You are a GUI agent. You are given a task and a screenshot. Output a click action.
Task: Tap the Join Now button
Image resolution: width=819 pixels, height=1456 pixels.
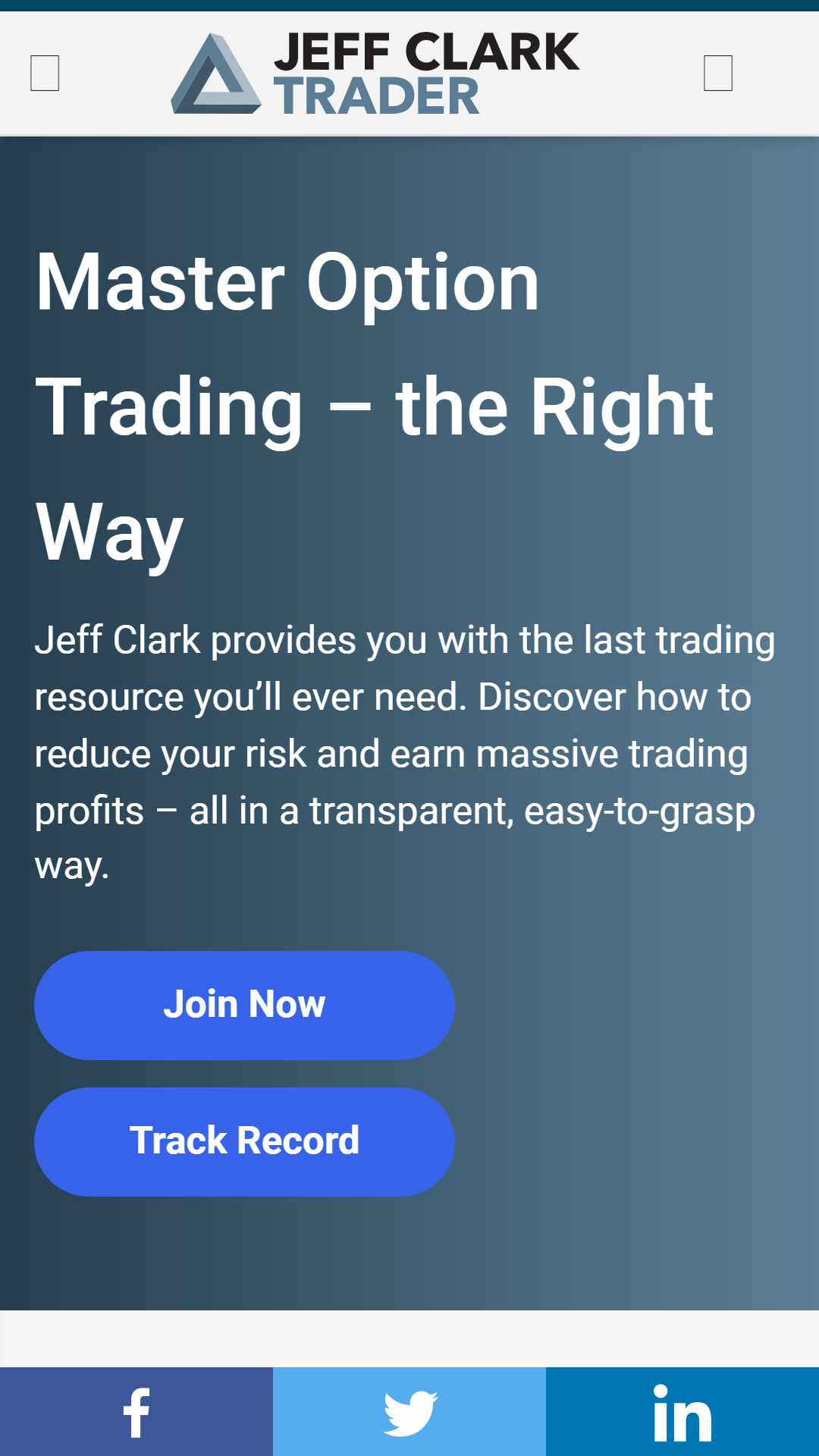pyautogui.click(x=244, y=1005)
